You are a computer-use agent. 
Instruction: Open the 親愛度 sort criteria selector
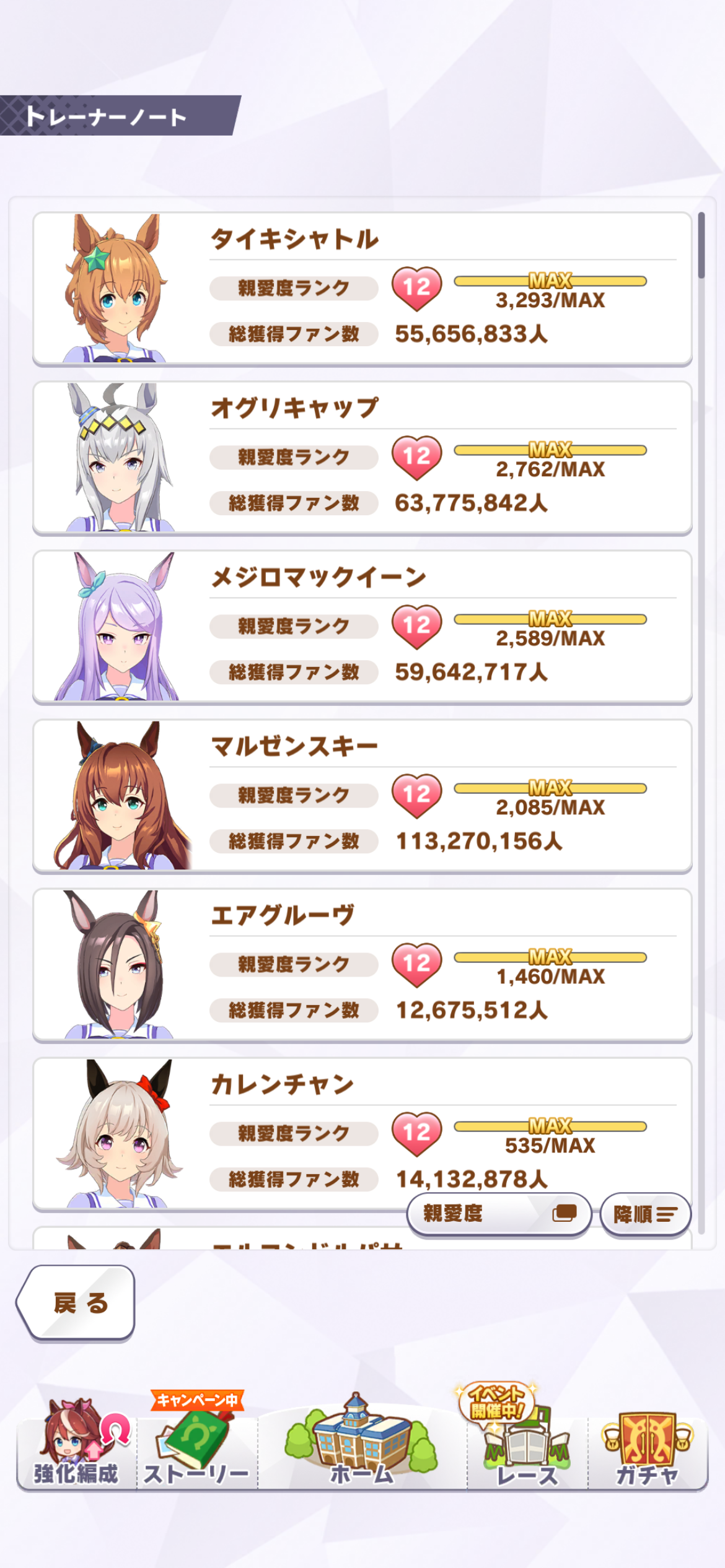tap(499, 1213)
